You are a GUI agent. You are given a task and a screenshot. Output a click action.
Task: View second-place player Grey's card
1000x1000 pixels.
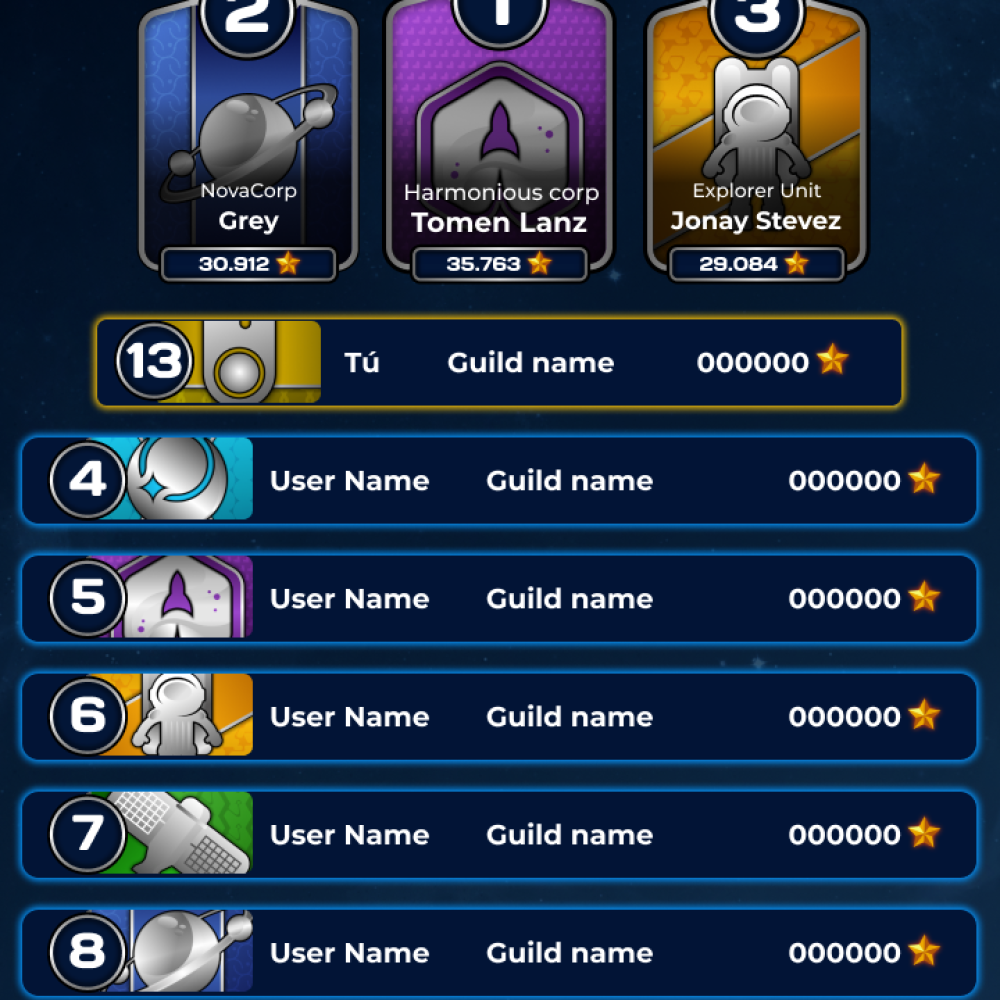pyautogui.click(x=247, y=140)
